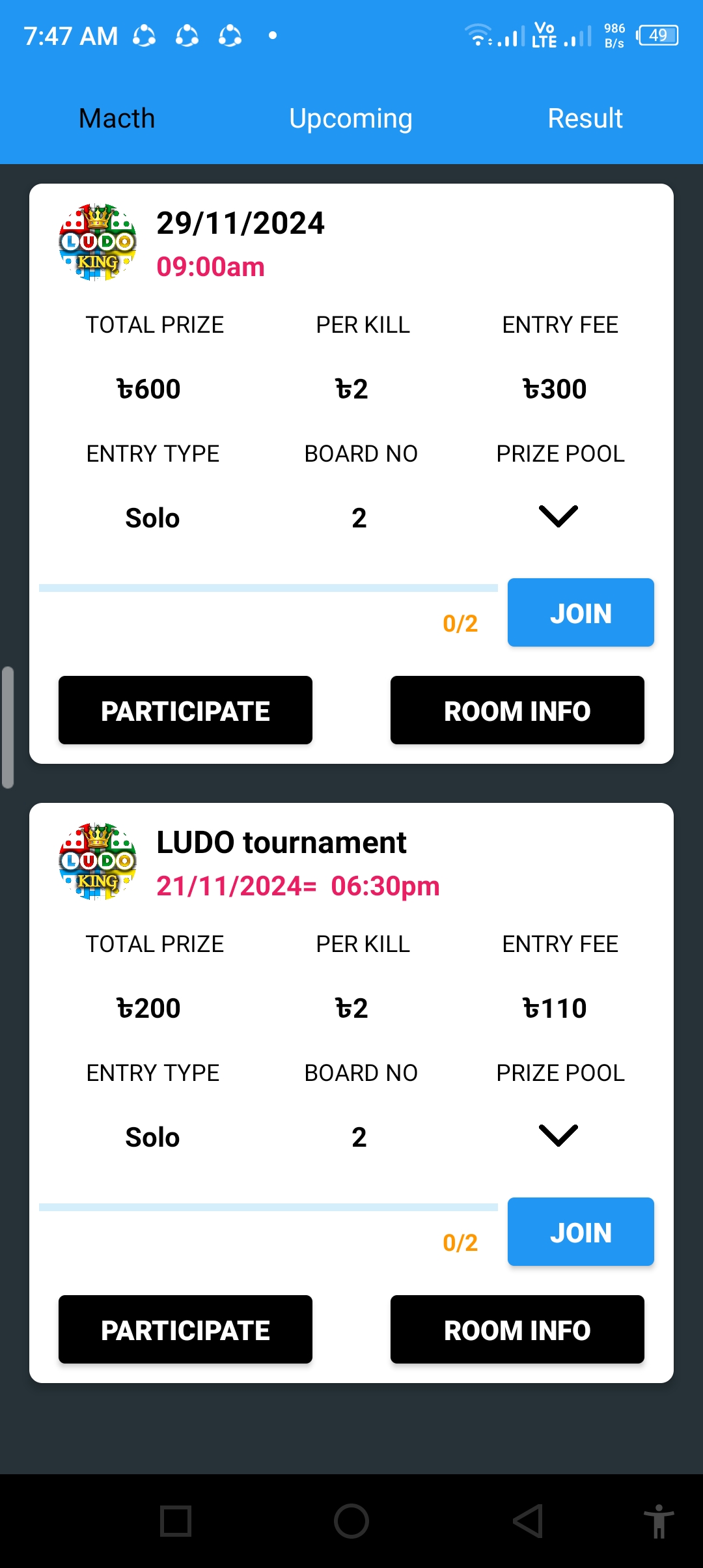Open ROOM INFO for the LUDO tournament

(517, 1329)
